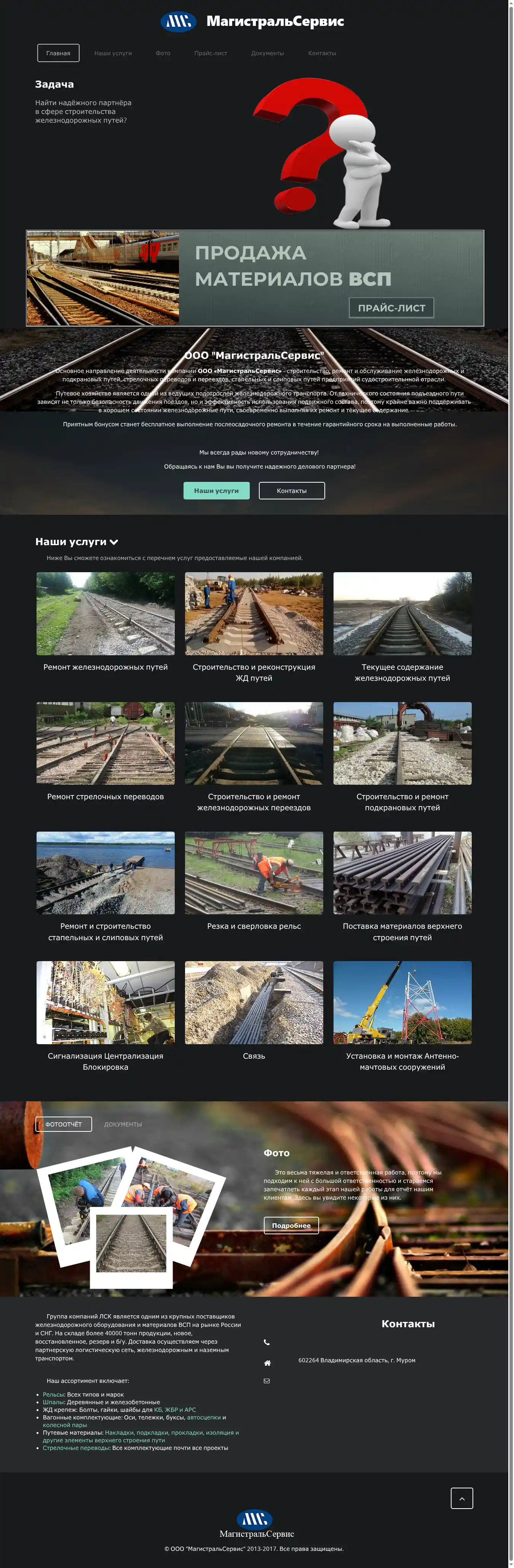Tap the ПРАЙС-ЛИСТ banner button
Viewport: 514px width, 1568px height.
click(391, 308)
